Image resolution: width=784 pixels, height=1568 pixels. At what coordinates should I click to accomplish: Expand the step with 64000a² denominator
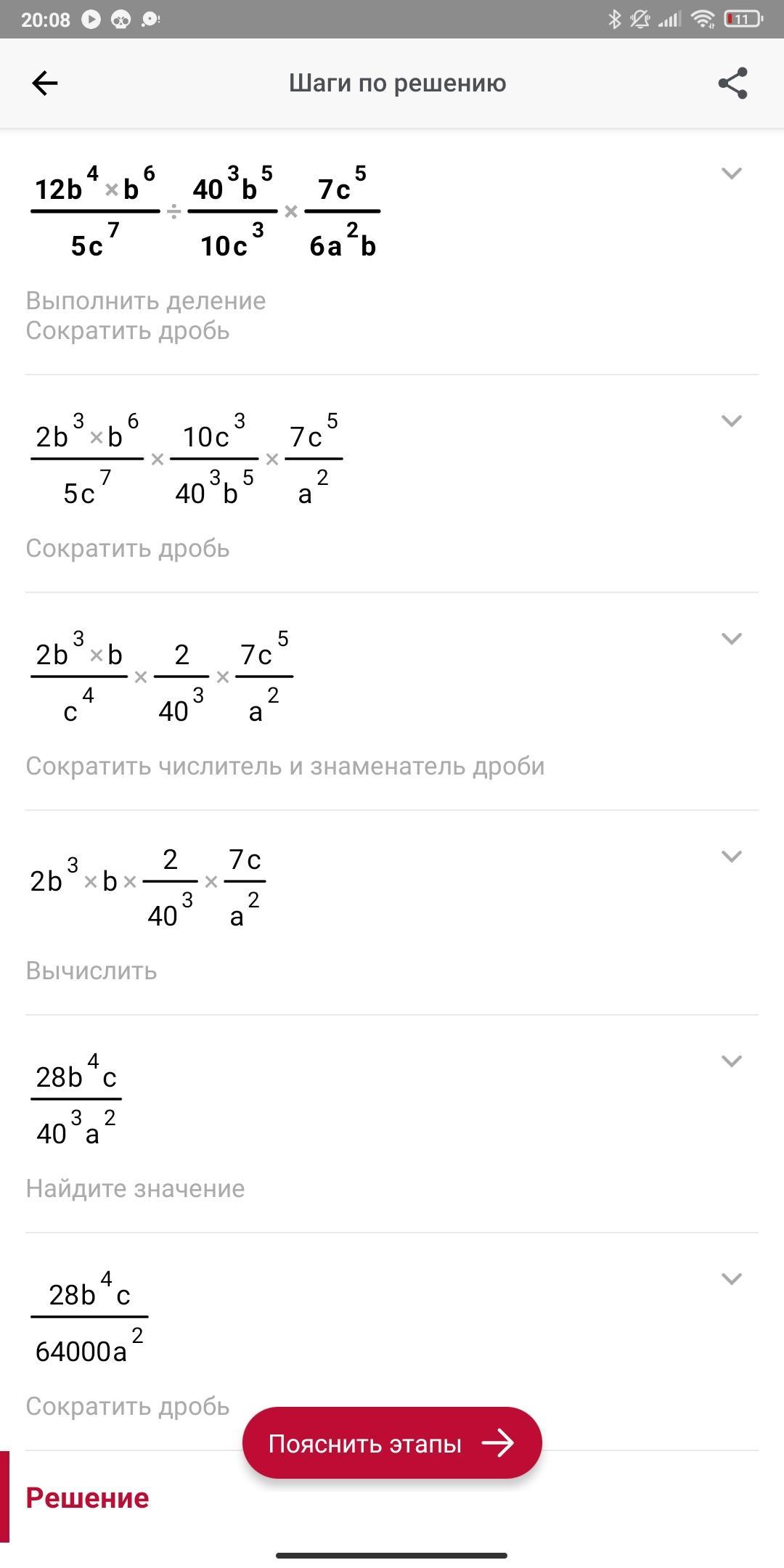click(x=732, y=1278)
